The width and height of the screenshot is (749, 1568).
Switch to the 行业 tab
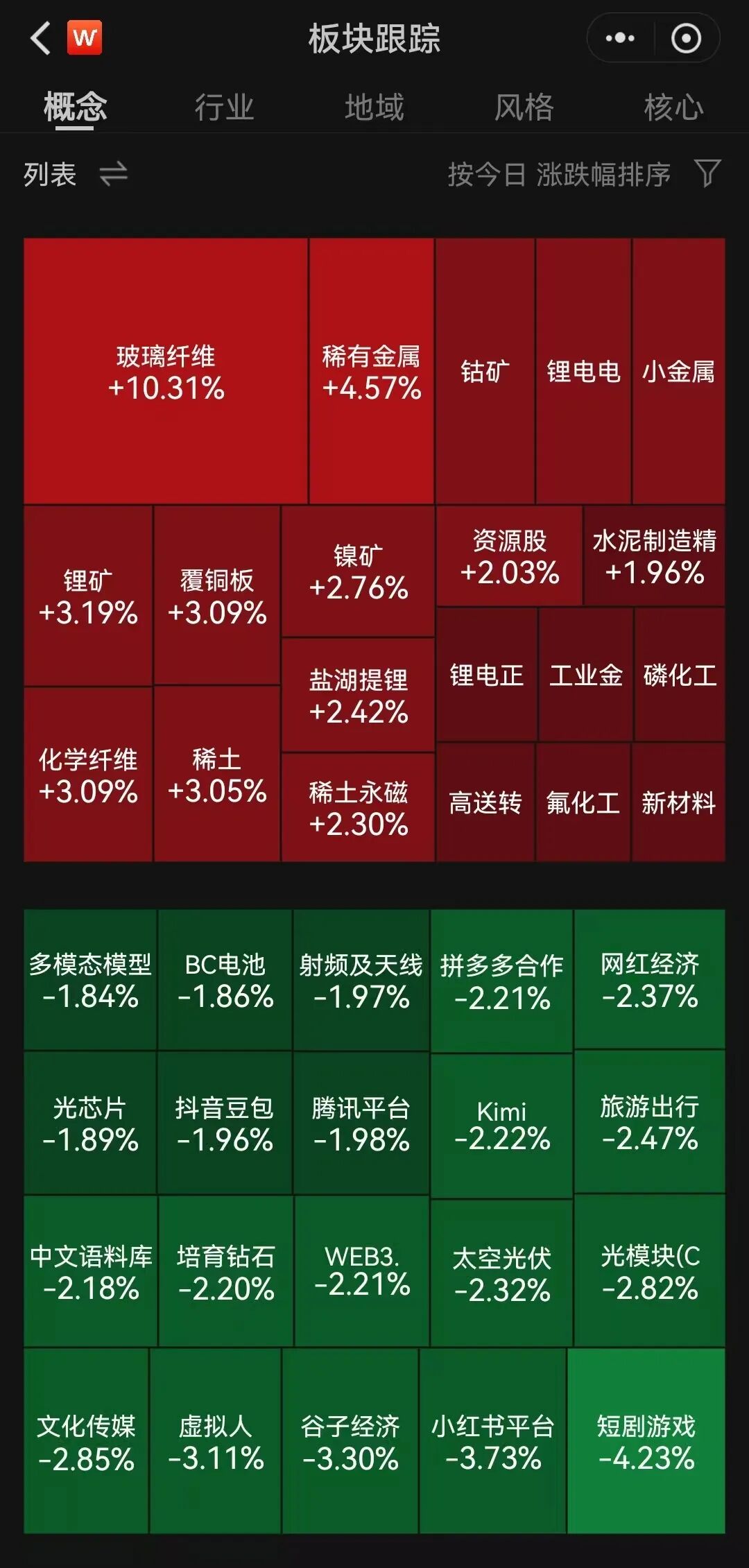click(224, 107)
